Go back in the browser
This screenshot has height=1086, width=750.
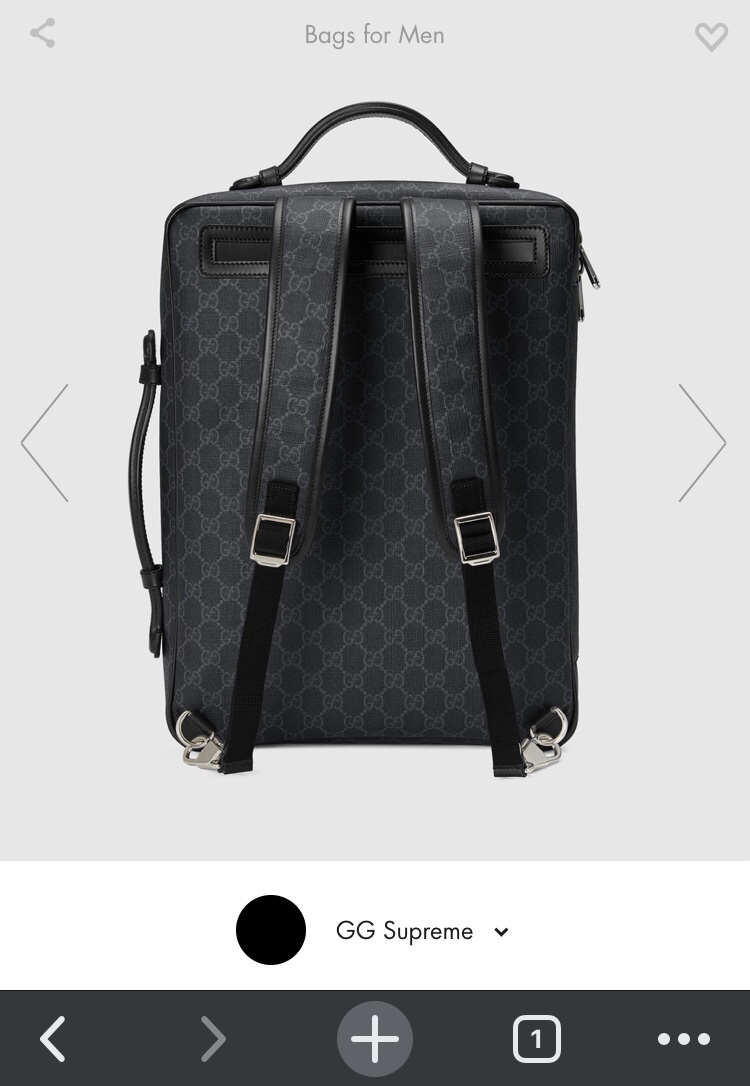pyautogui.click(x=53, y=1039)
